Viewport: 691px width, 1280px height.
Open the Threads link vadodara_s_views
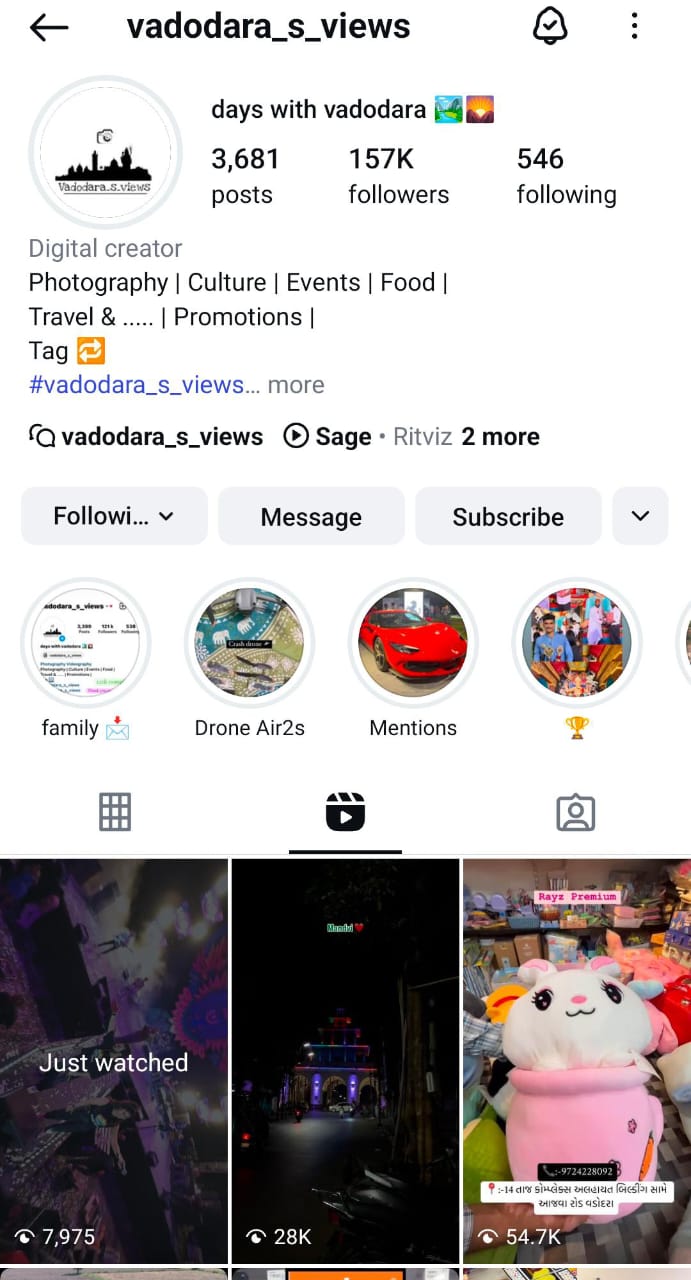[x=146, y=437]
